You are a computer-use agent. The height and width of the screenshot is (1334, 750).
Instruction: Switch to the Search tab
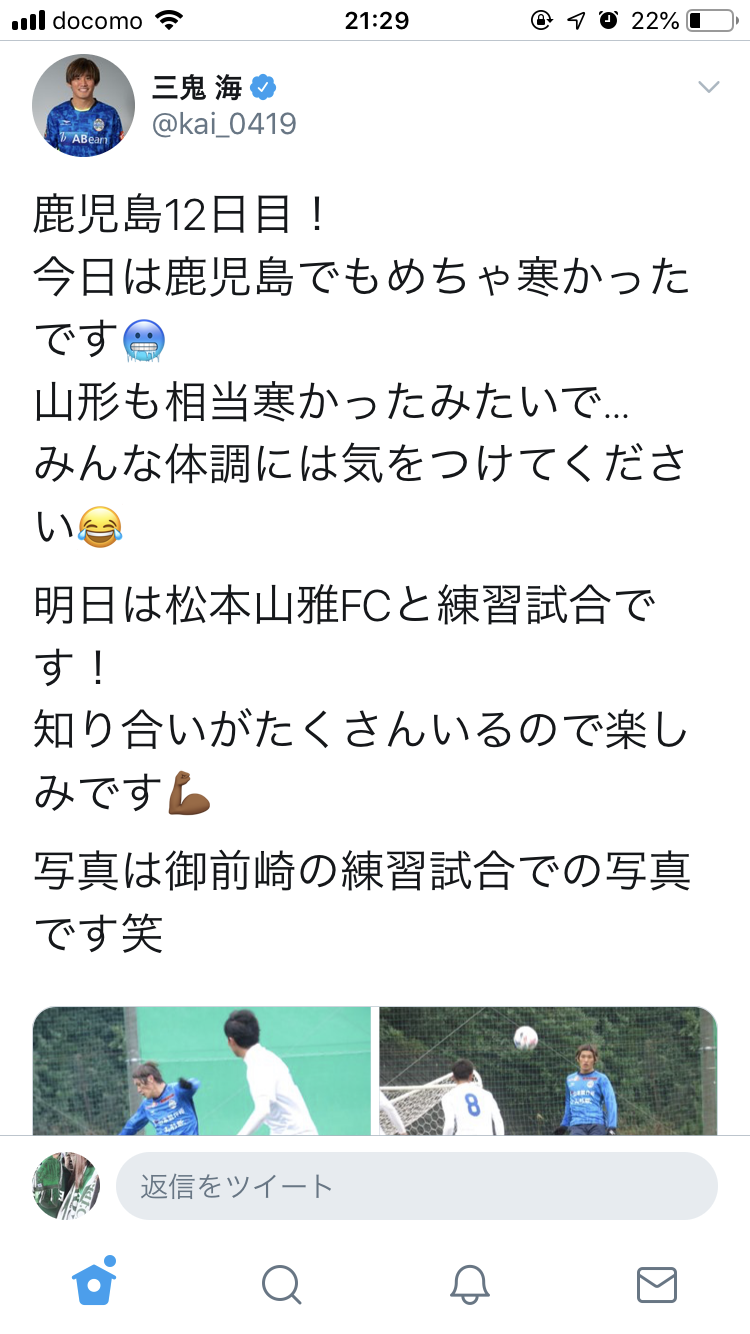[282, 1284]
